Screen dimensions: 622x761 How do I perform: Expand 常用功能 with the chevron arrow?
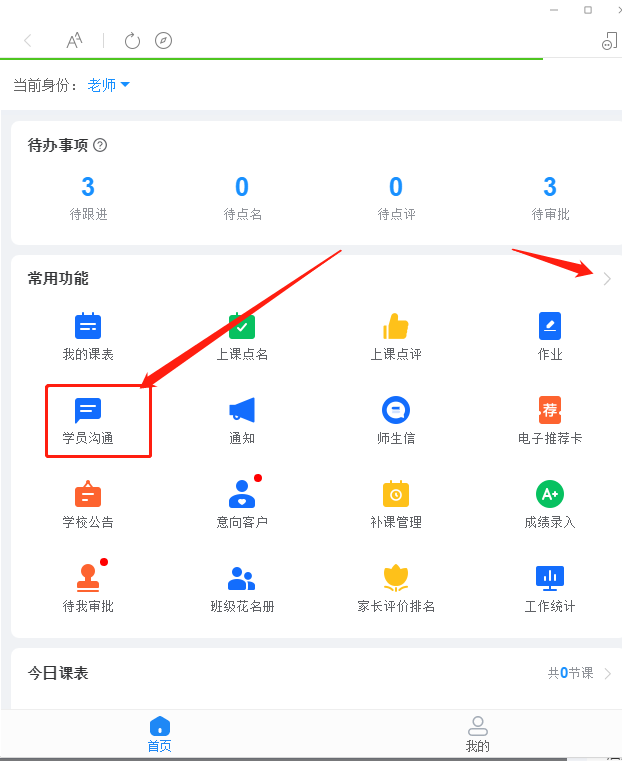pos(607,279)
